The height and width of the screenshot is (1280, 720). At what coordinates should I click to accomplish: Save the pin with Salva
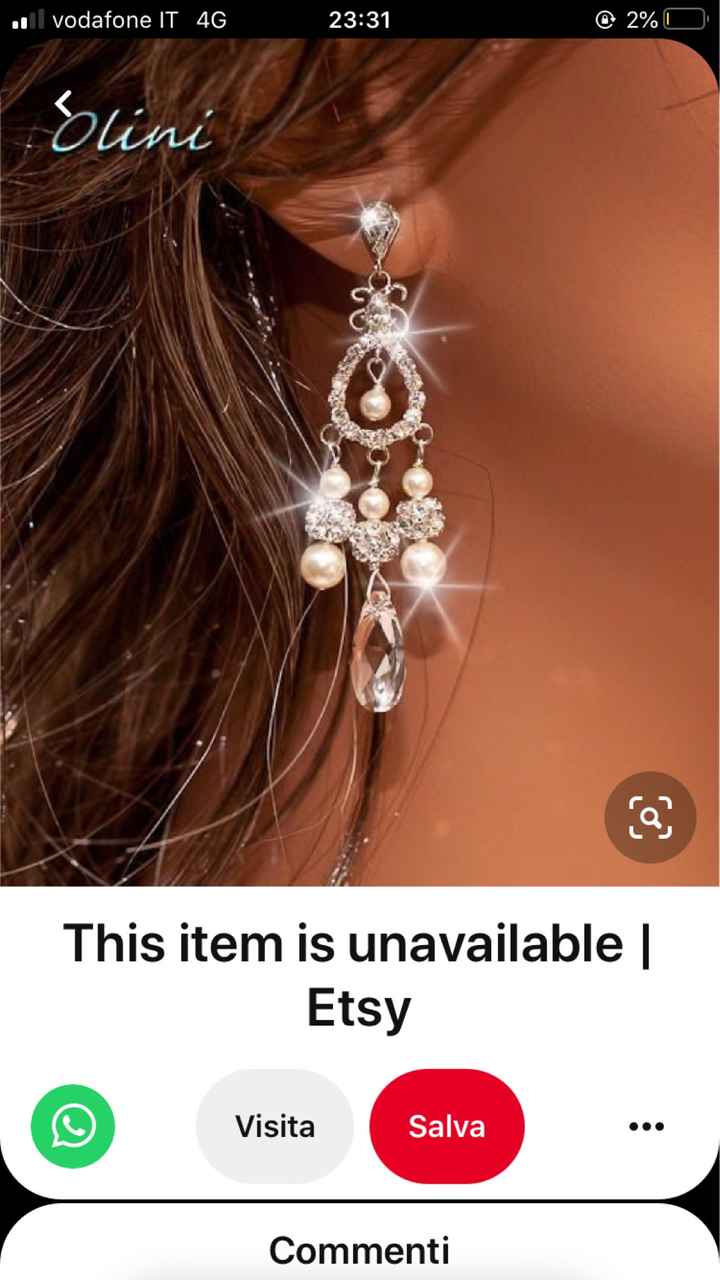pos(447,1126)
